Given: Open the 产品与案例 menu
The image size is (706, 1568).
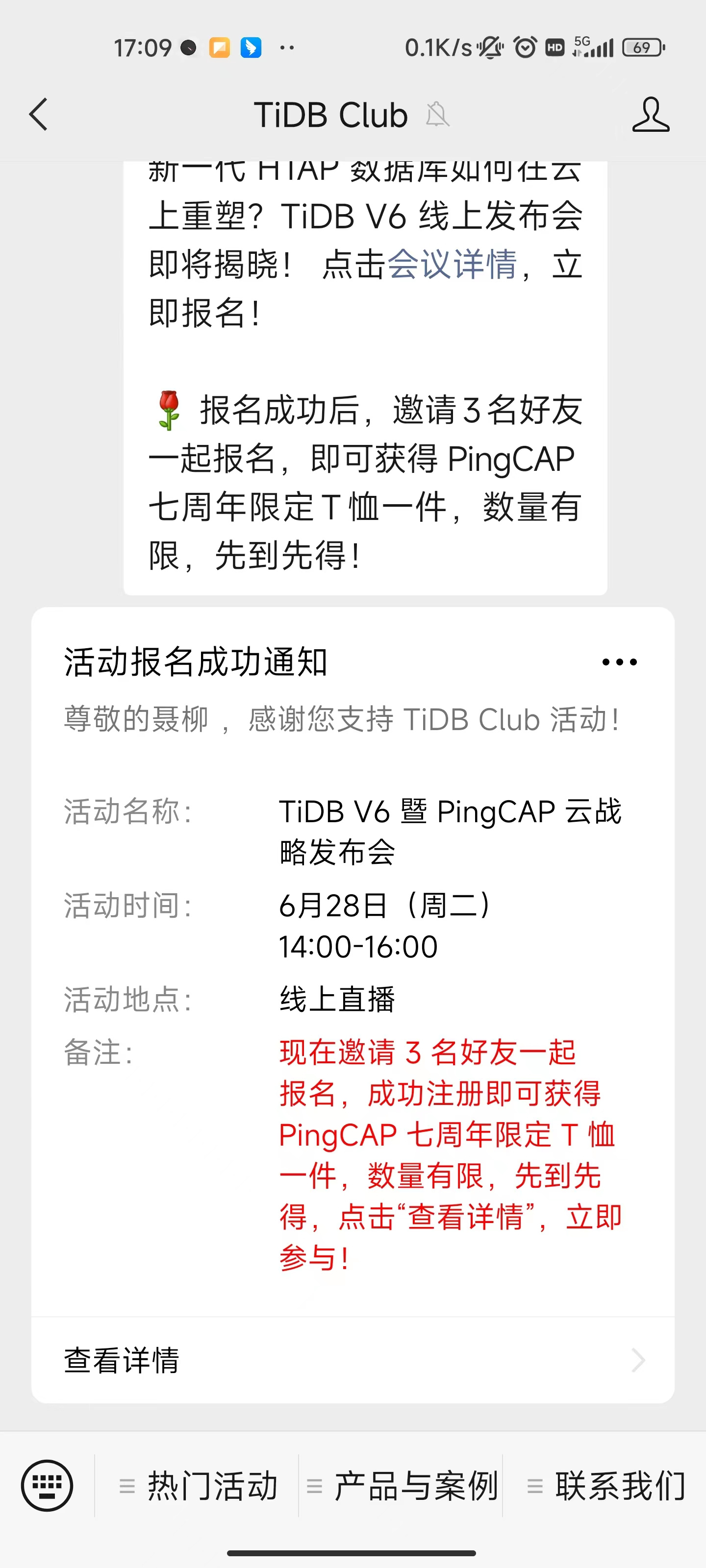Looking at the screenshot, I should click(402, 1486).
